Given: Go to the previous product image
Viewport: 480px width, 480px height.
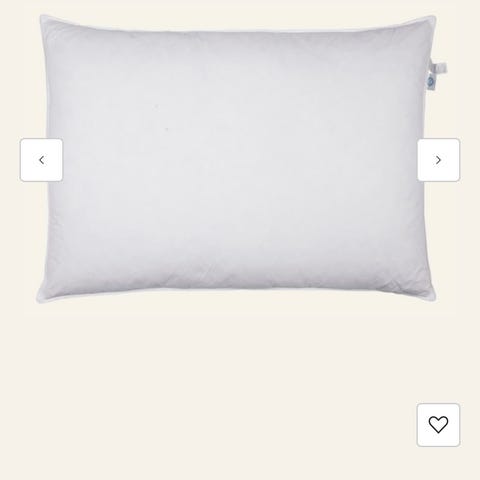Looking at the screenshot, I should pyautogui.click(x=41, y=160).
